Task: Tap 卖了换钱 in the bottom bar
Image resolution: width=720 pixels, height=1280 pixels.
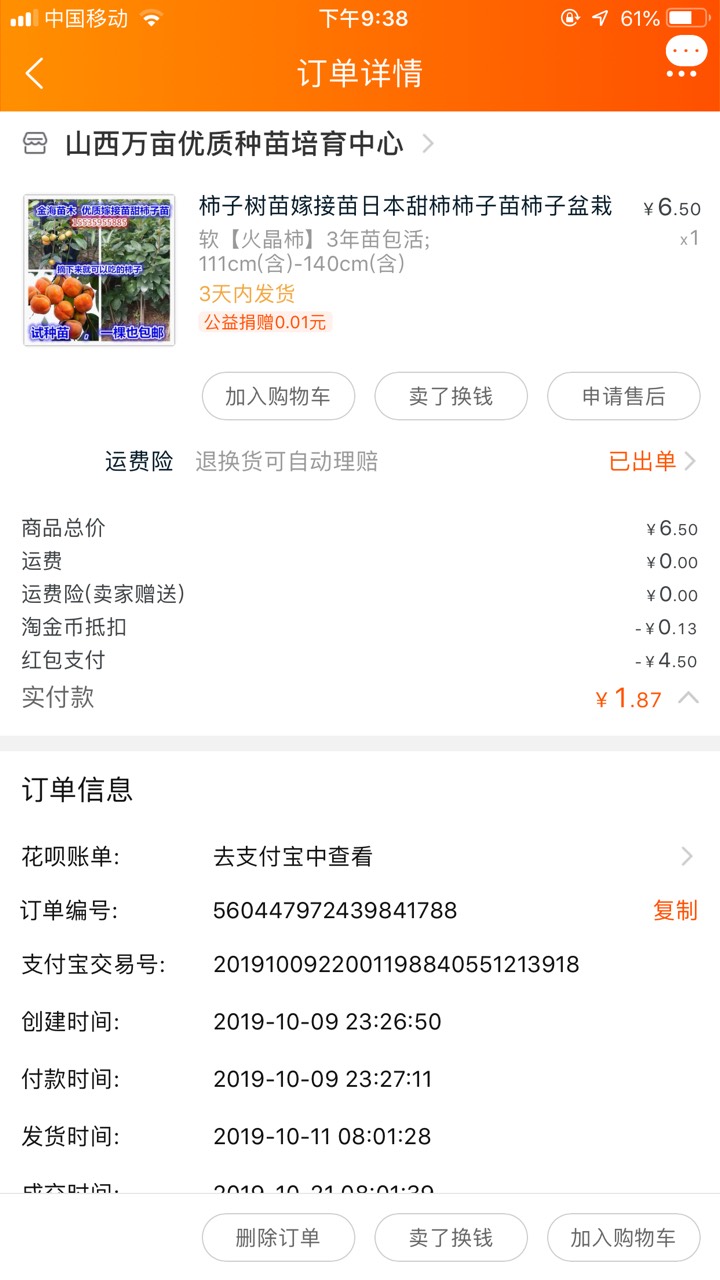Action: (451, 1238)
